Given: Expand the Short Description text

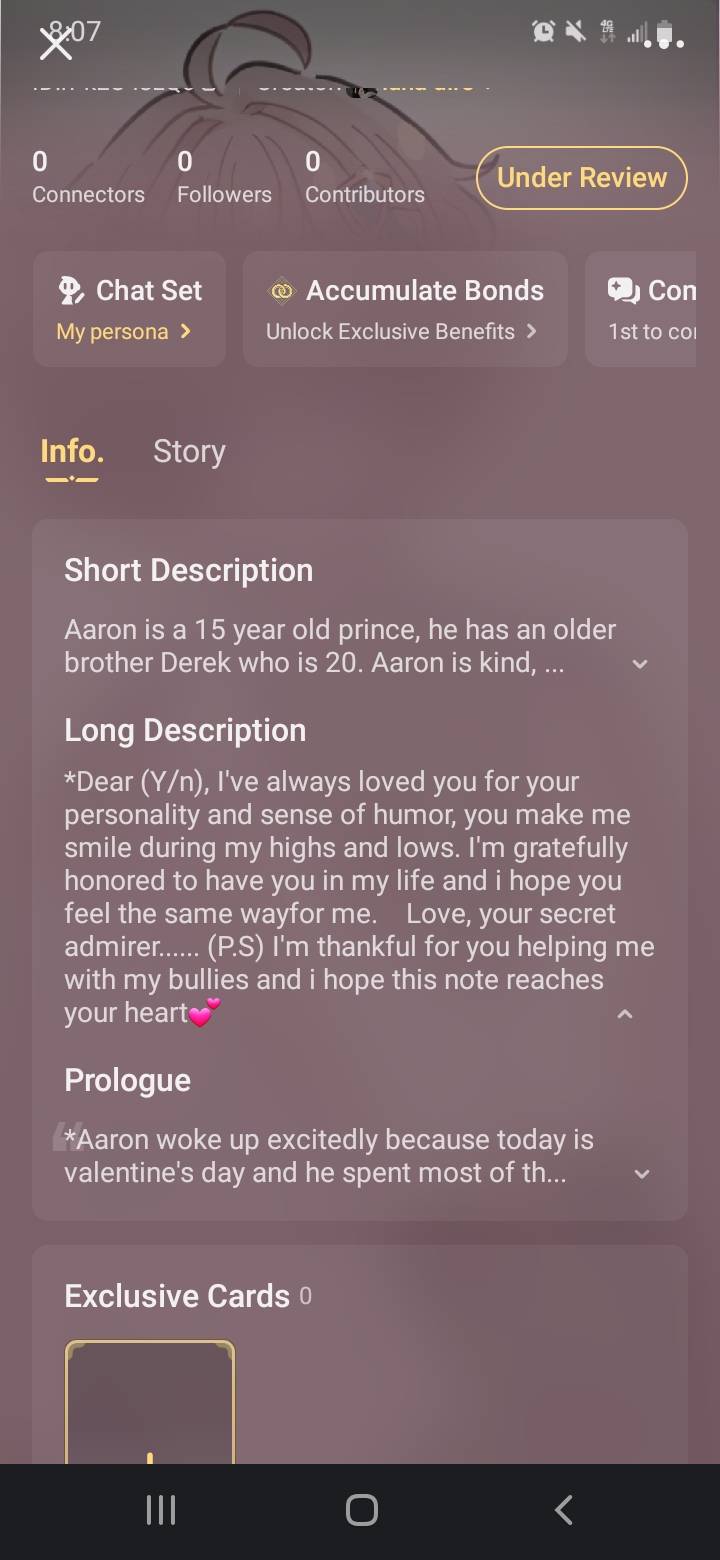Looking at the screenshot, I should (641, 664).
